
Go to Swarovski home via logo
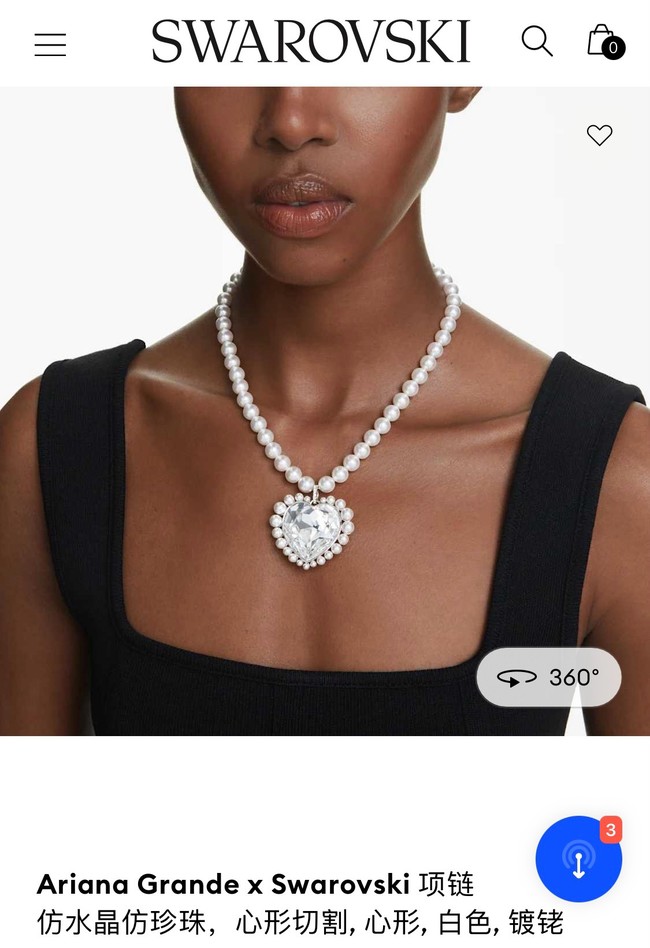[x=310, y=42]
